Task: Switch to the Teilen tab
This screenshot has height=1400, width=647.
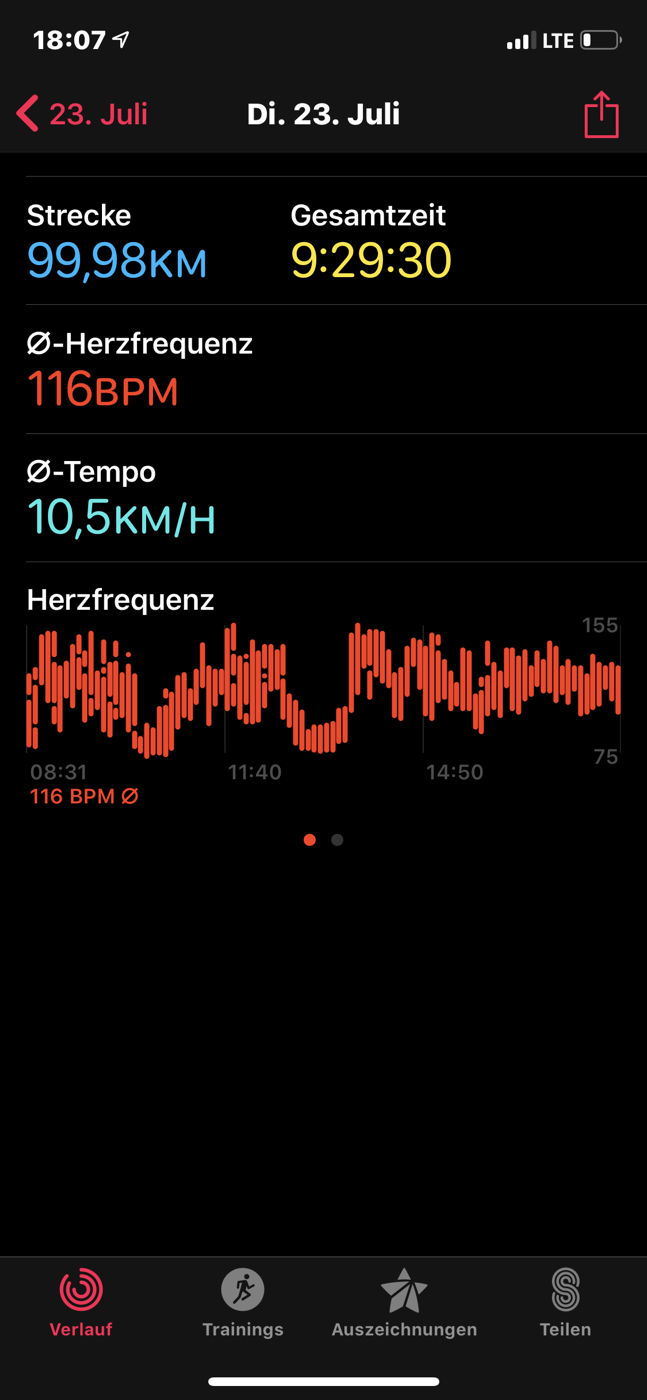Action: pyautogui.click(x=565, y=1302)
